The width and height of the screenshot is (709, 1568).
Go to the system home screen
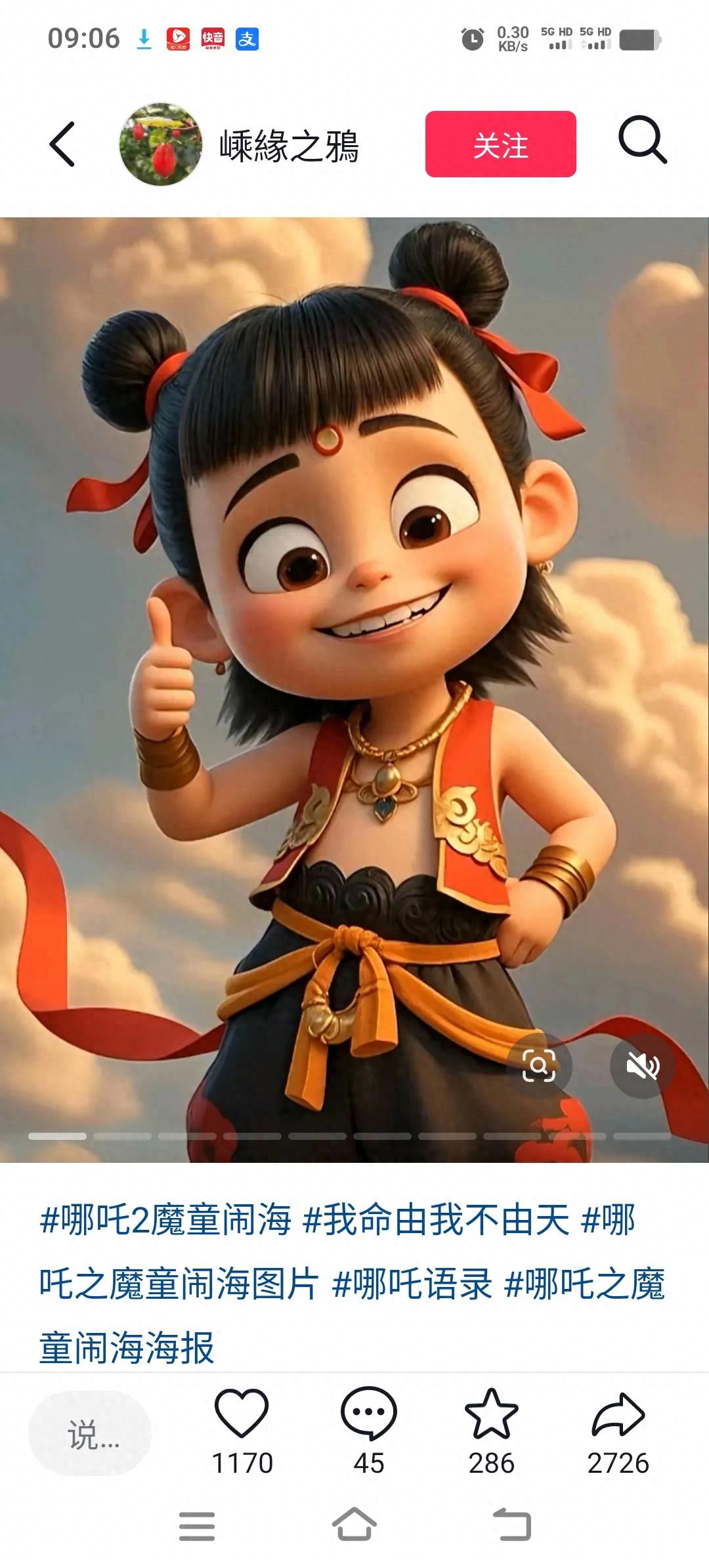tap(354, 1525)
